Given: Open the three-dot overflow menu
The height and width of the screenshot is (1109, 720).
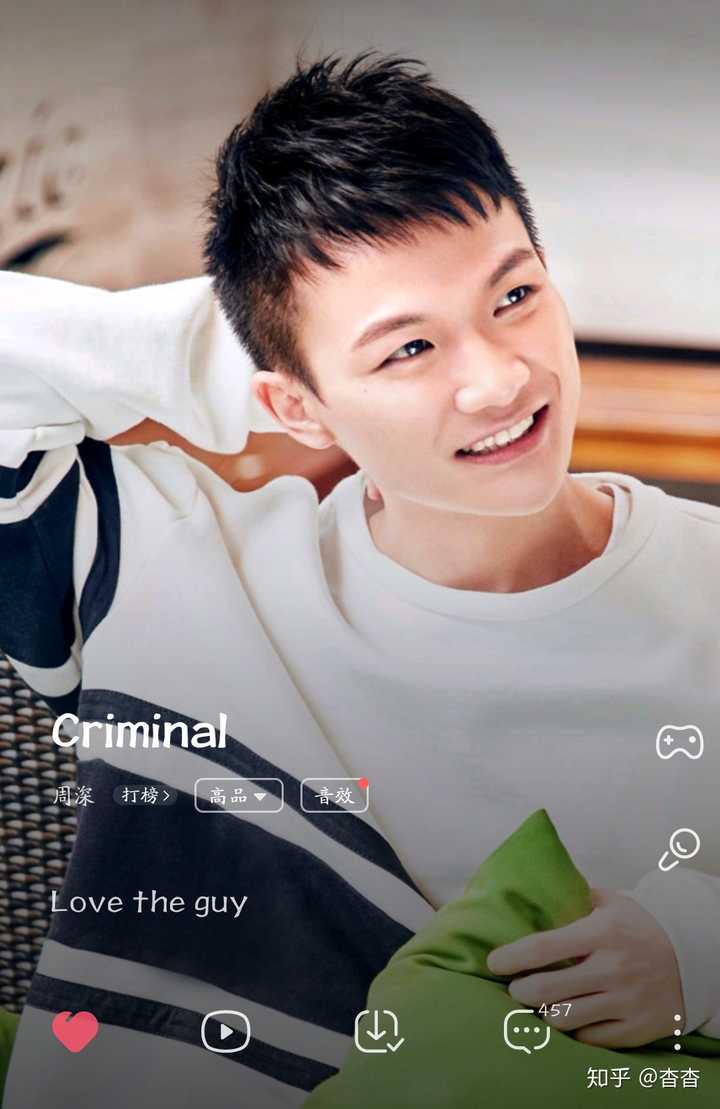Looking at the screenshot, I should (677, 1031).
